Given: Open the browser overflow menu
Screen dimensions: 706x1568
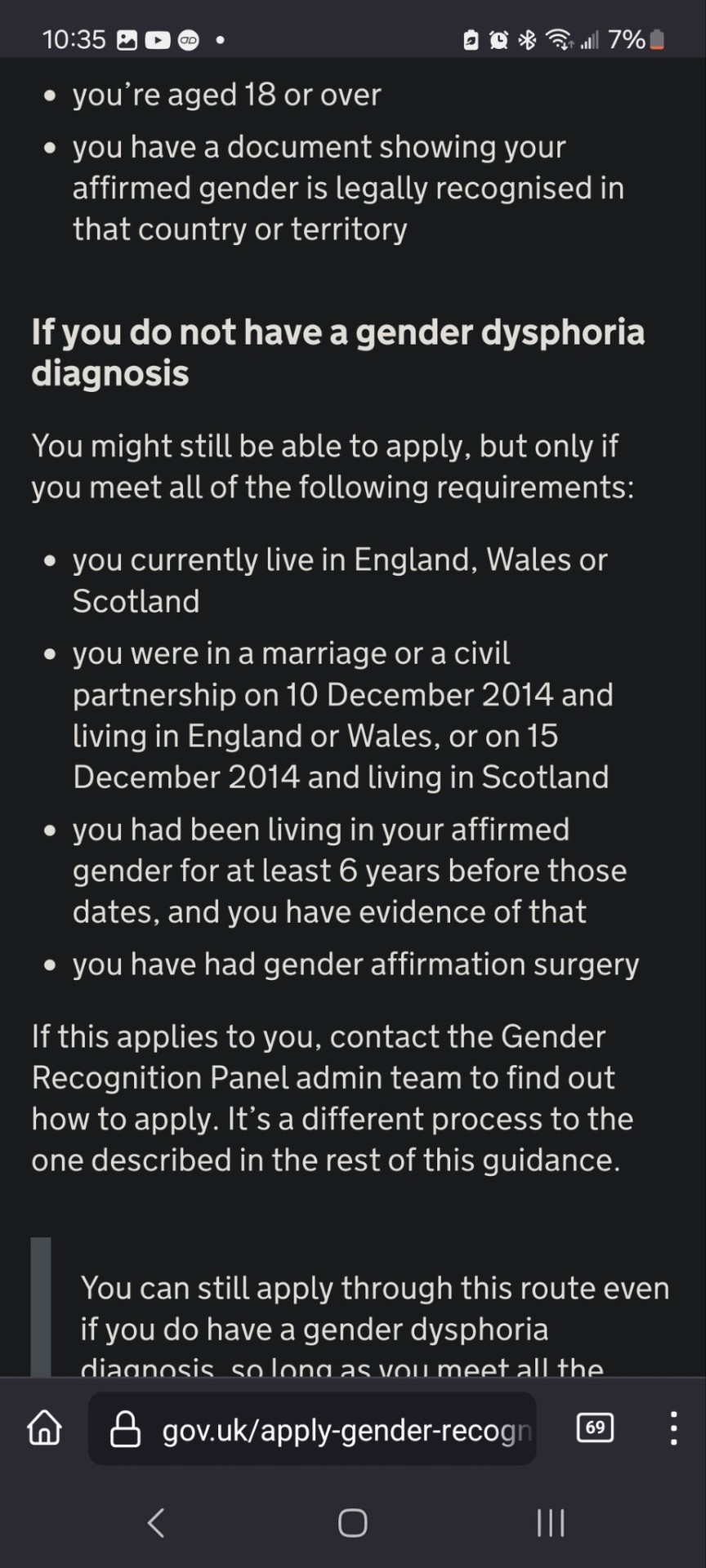Looking at the screenshot, I should (673, 1428).
